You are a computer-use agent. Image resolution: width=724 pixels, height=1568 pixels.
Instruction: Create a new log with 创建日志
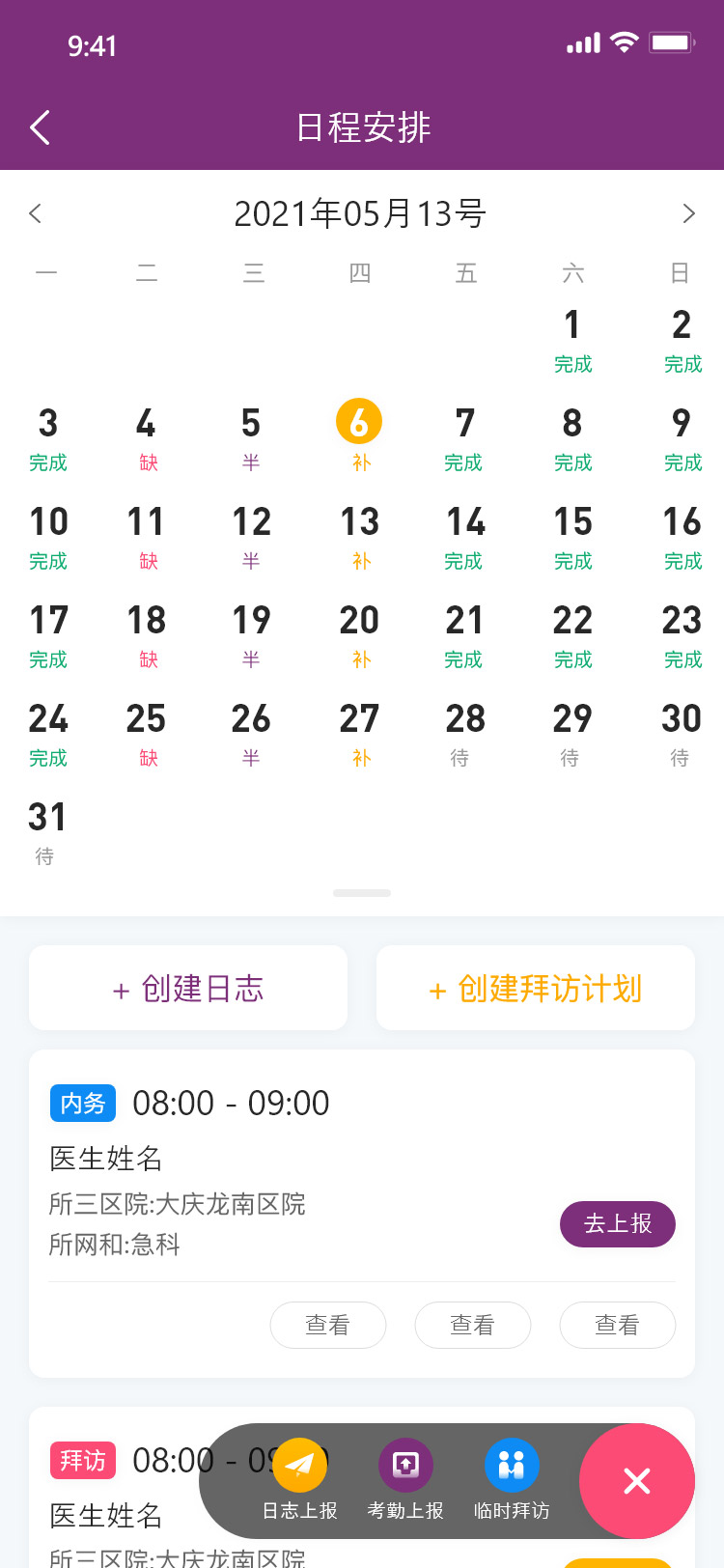[x=188, y=989]
